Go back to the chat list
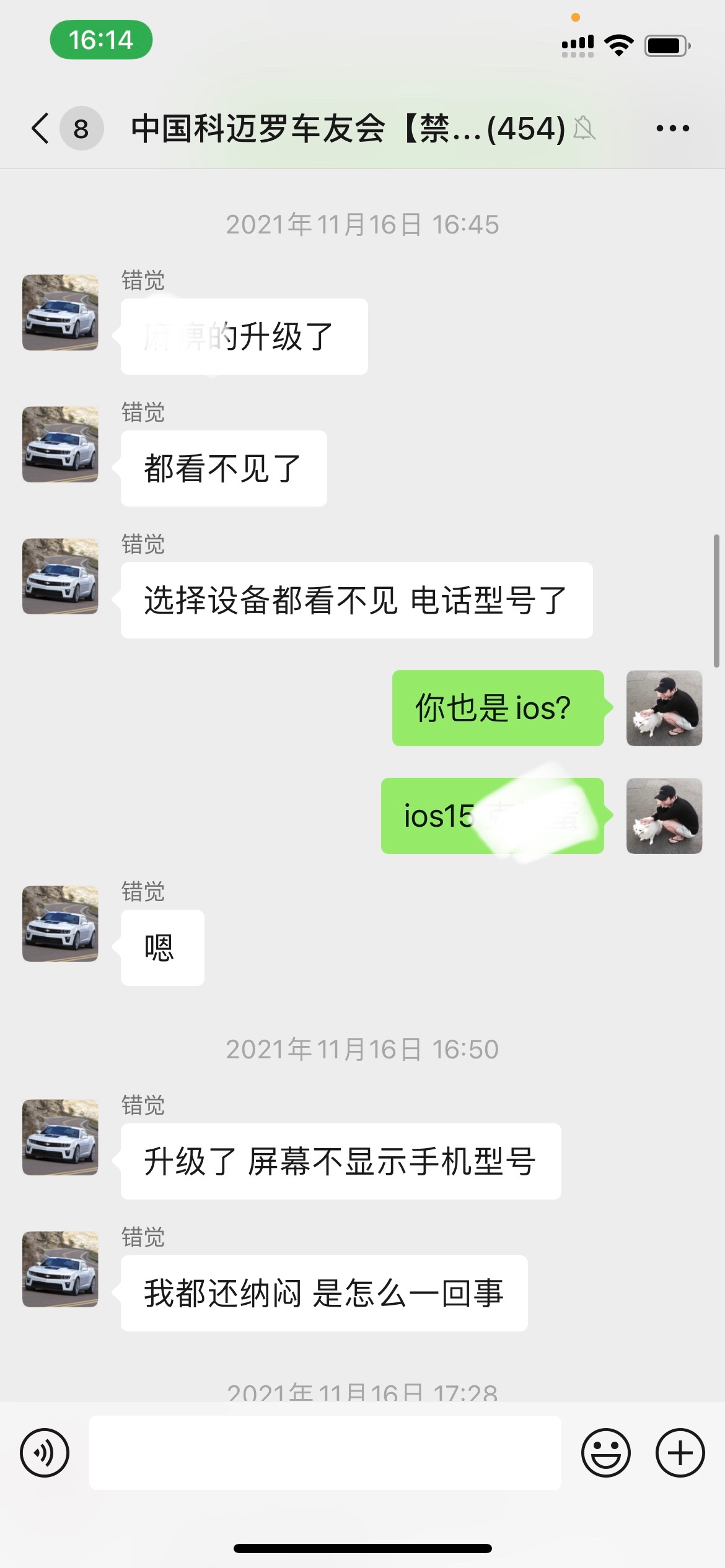Image resolution: width=725 pixels, height=1568 pixels. 41,129
